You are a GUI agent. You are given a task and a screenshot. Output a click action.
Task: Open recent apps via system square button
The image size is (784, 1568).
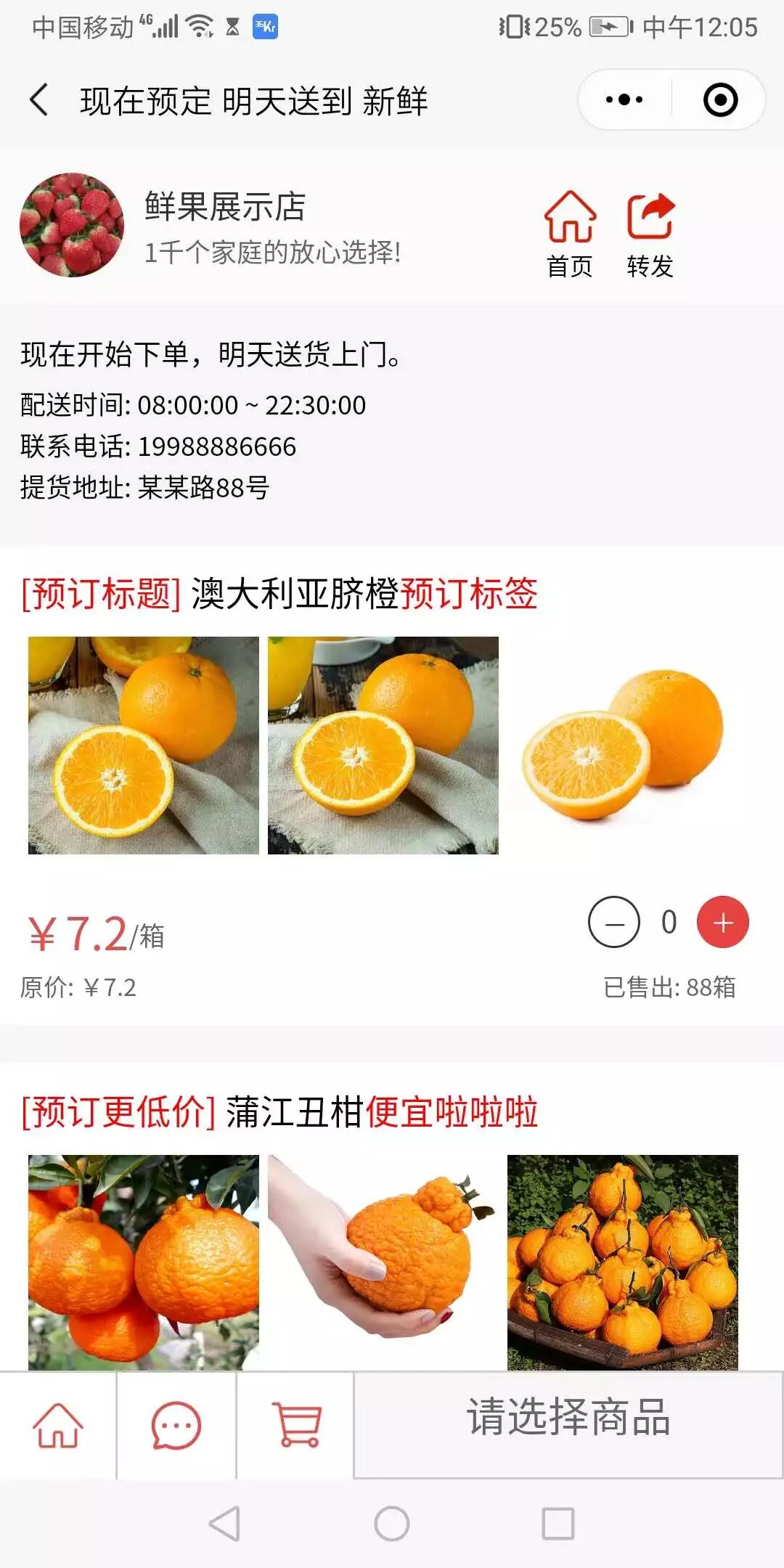[558, 1523]
